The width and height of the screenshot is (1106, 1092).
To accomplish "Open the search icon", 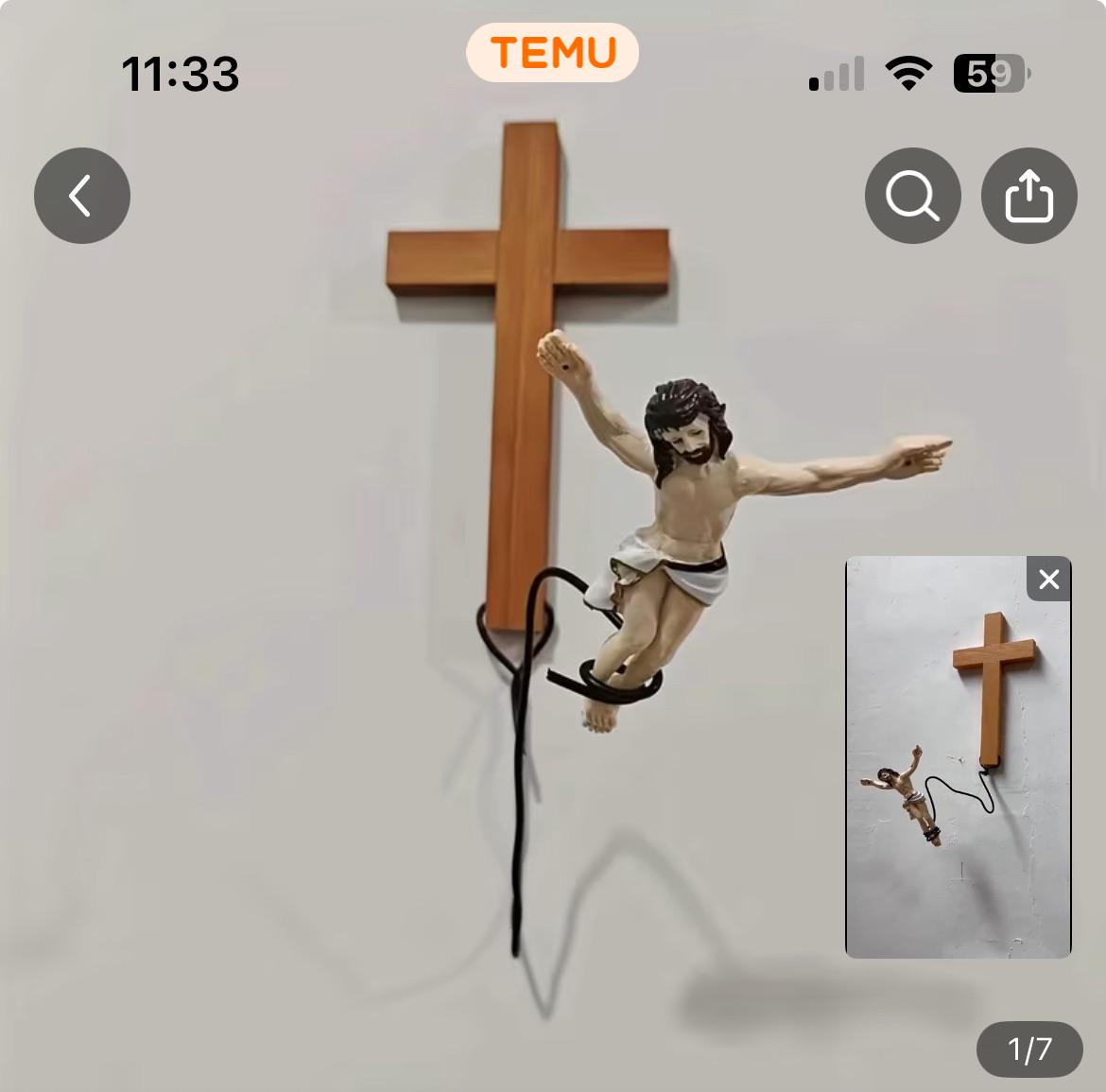I will [912, 196].
